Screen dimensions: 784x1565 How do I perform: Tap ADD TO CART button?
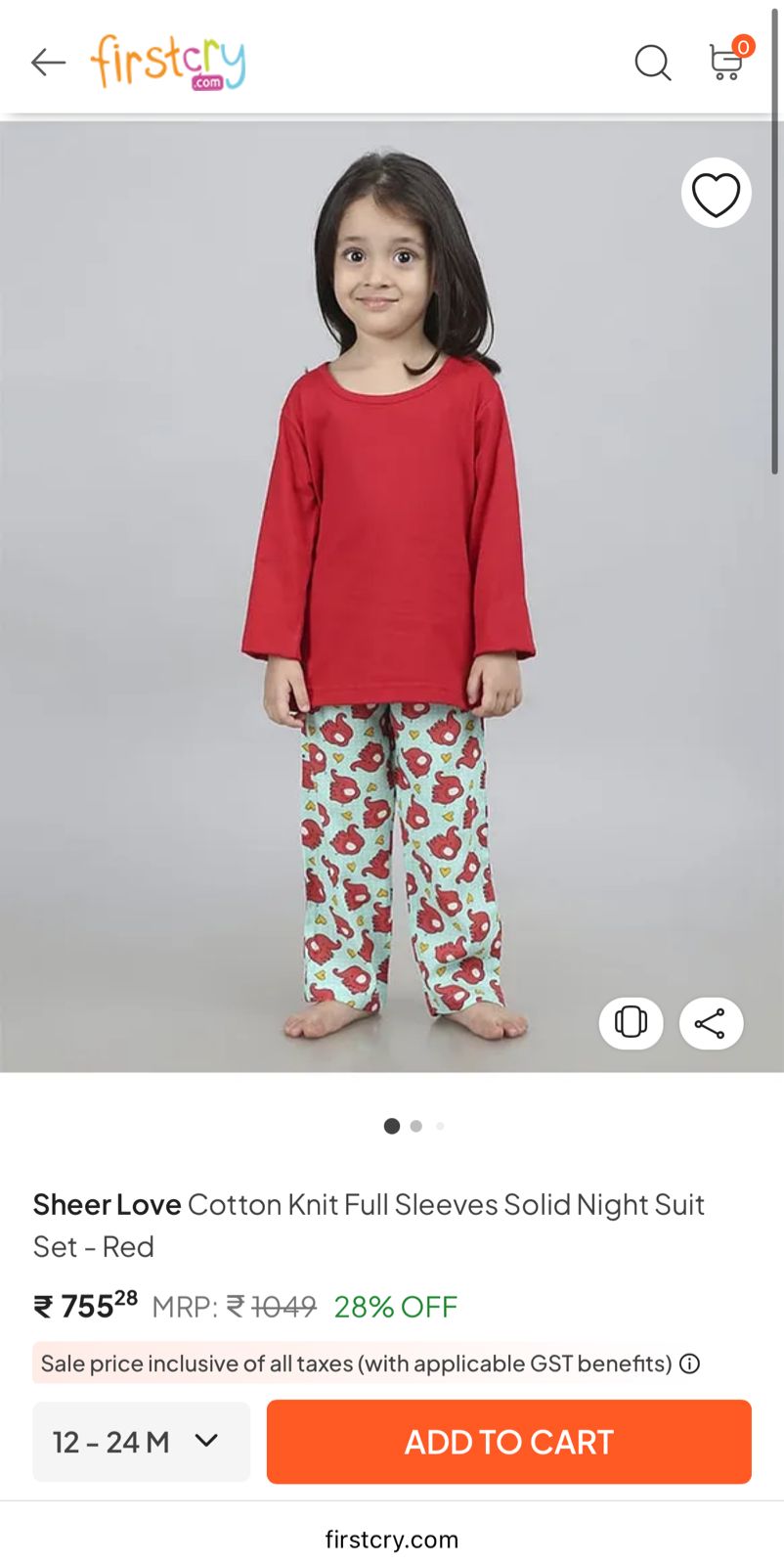[x=508, y=1442]
